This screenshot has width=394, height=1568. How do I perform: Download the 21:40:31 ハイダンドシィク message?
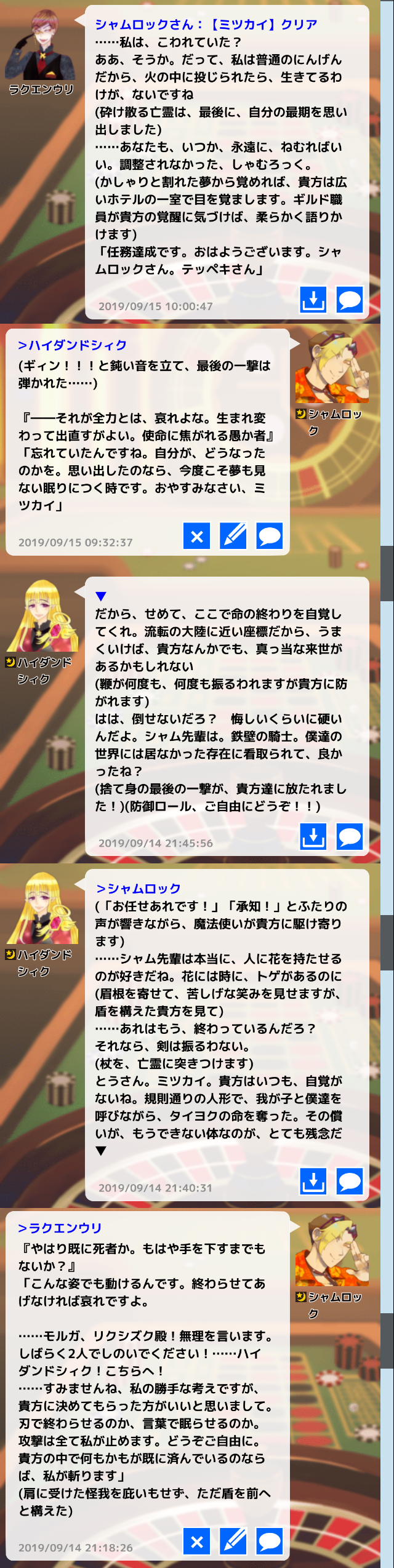[x=313, y=1181]
